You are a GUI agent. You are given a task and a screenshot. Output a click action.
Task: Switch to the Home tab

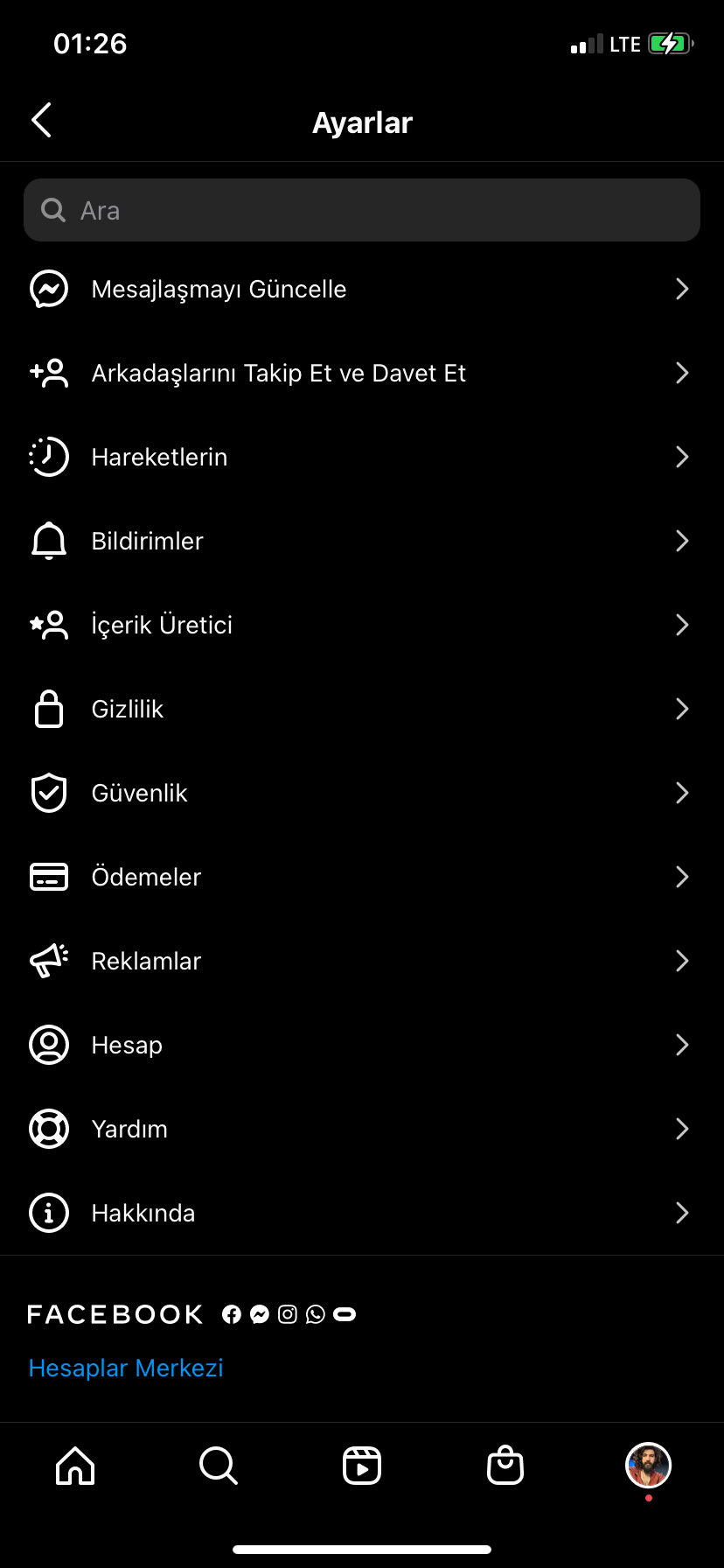[x=75, y=1466]
